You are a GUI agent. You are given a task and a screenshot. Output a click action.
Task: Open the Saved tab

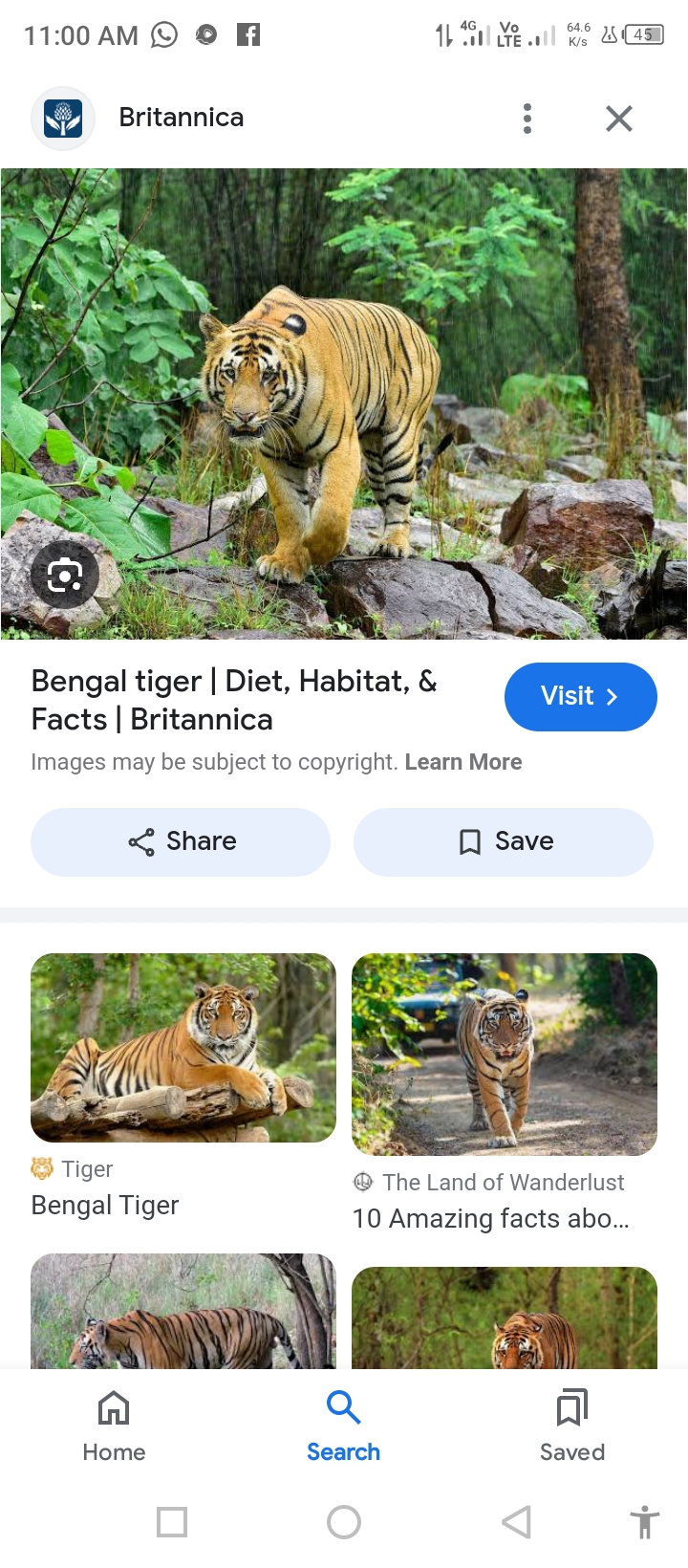pos(571,1426)
